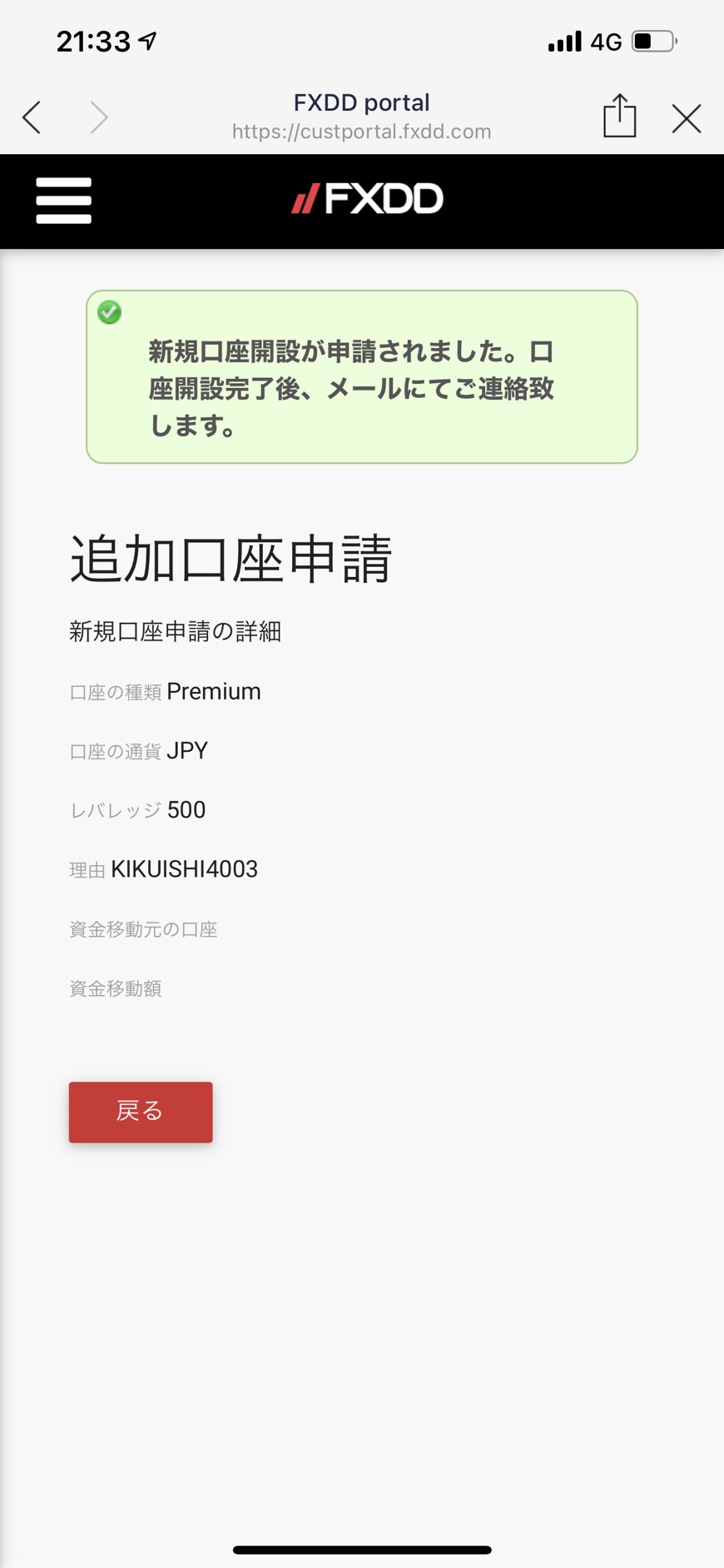The height and width of the screenshot is (1568, 724).
Task: Share the FXDD portal page
Action: [x=619, y=115]
